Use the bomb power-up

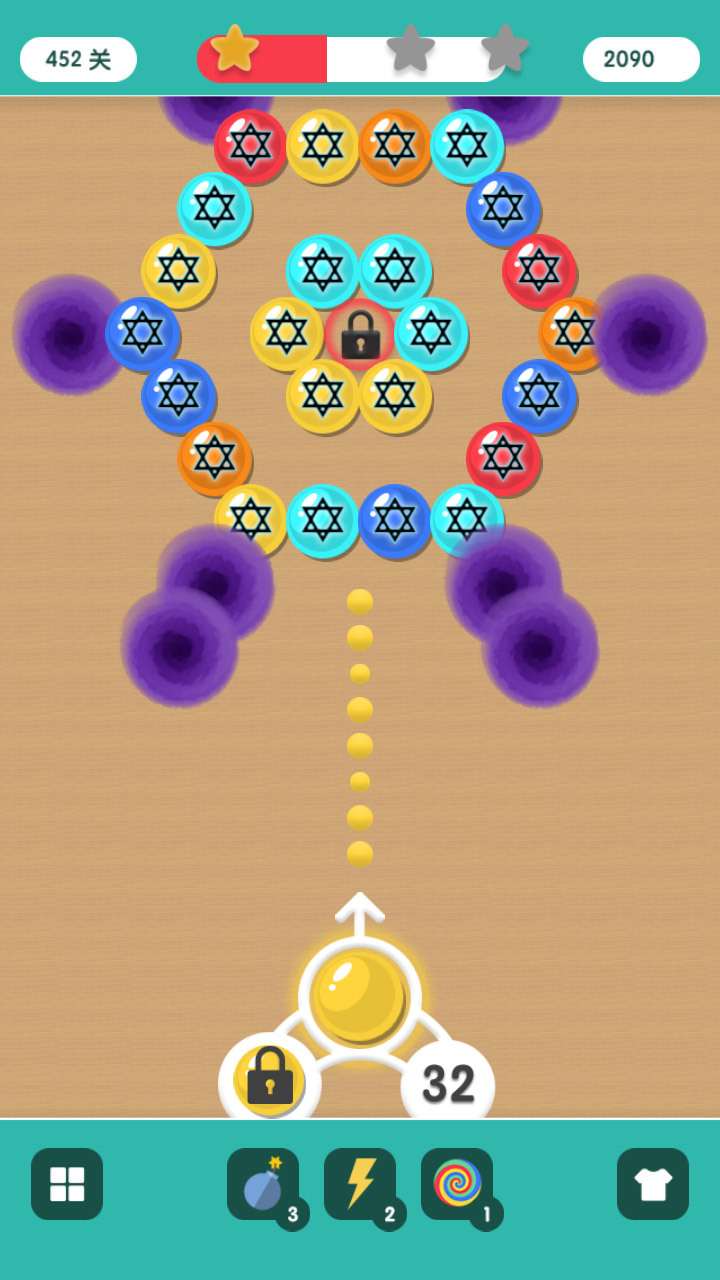tap(262, 1184)
